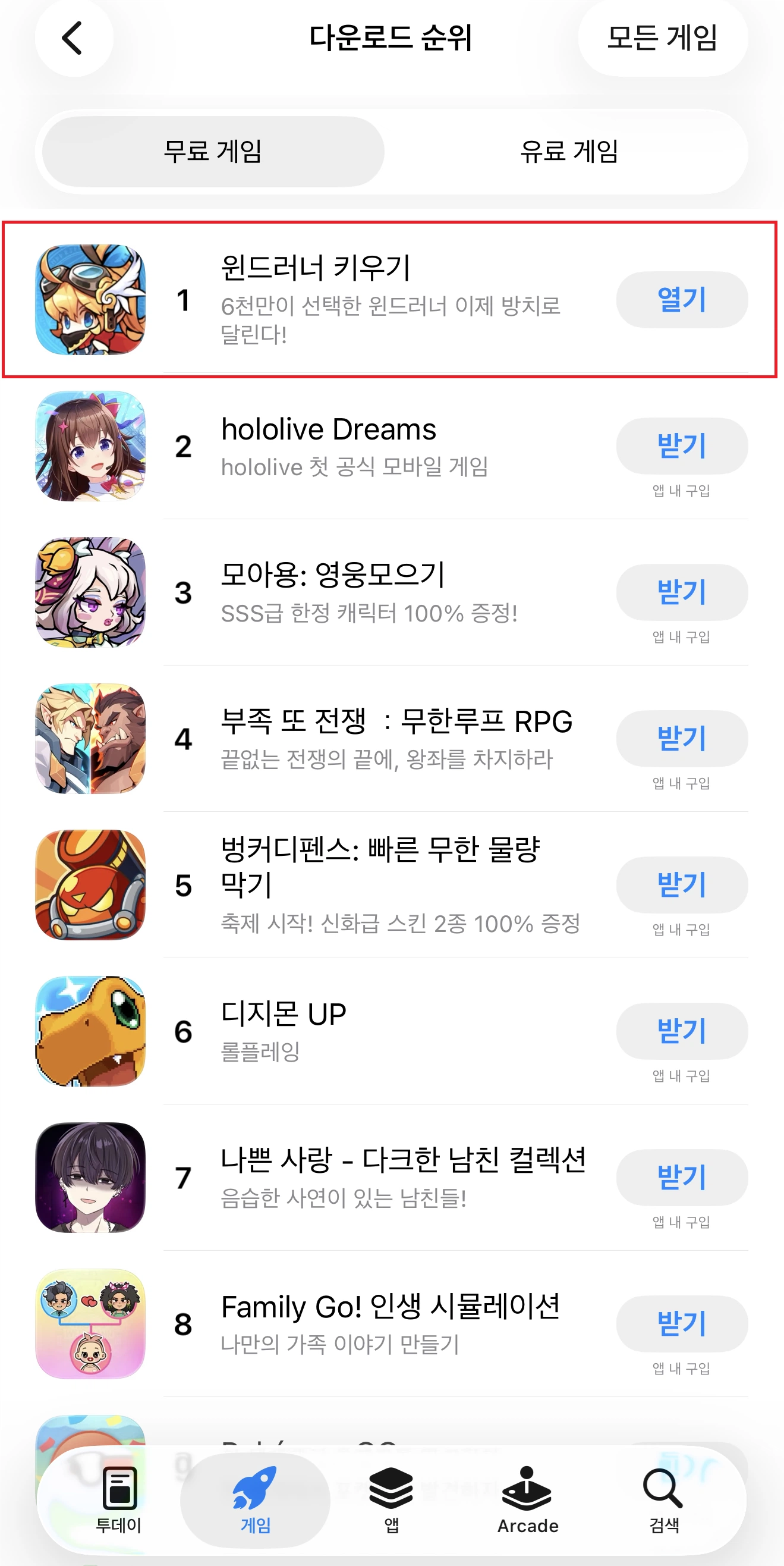Open the 앱 tab

391,1501
